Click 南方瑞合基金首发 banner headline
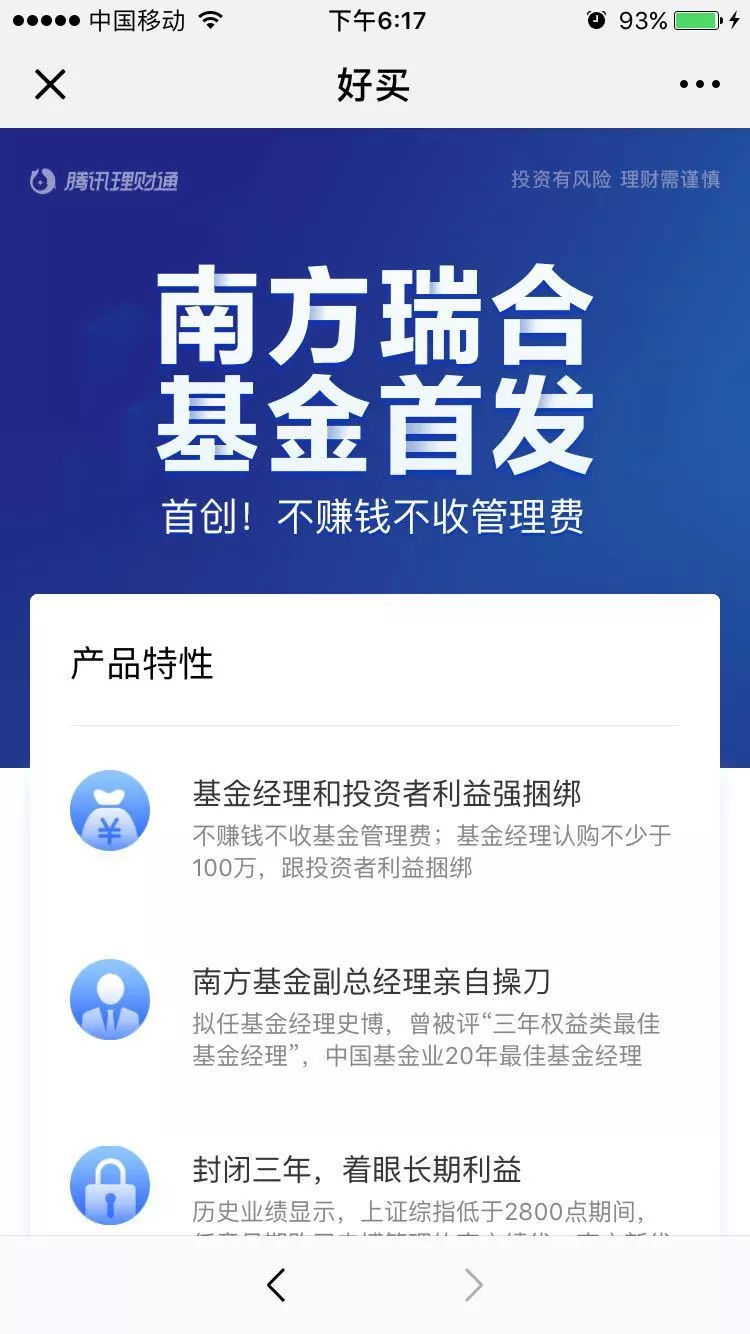This screenshot has width=750, height=1334. 375,370
